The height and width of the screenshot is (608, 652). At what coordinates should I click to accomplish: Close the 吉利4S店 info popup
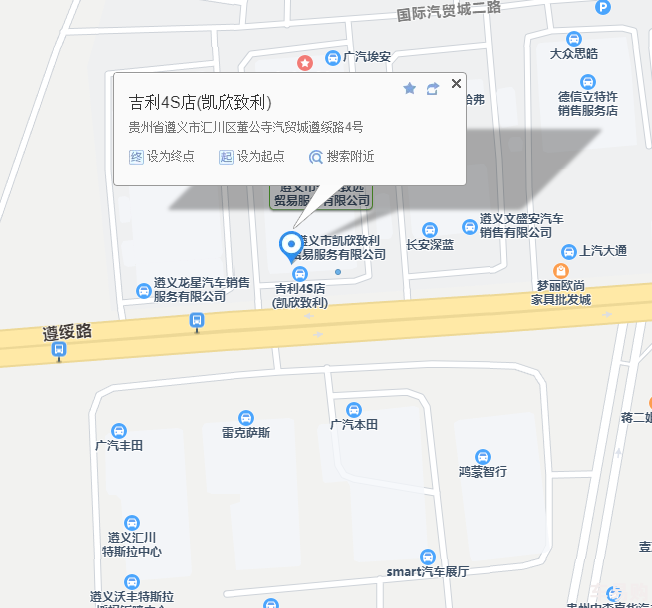click(457, 84)
